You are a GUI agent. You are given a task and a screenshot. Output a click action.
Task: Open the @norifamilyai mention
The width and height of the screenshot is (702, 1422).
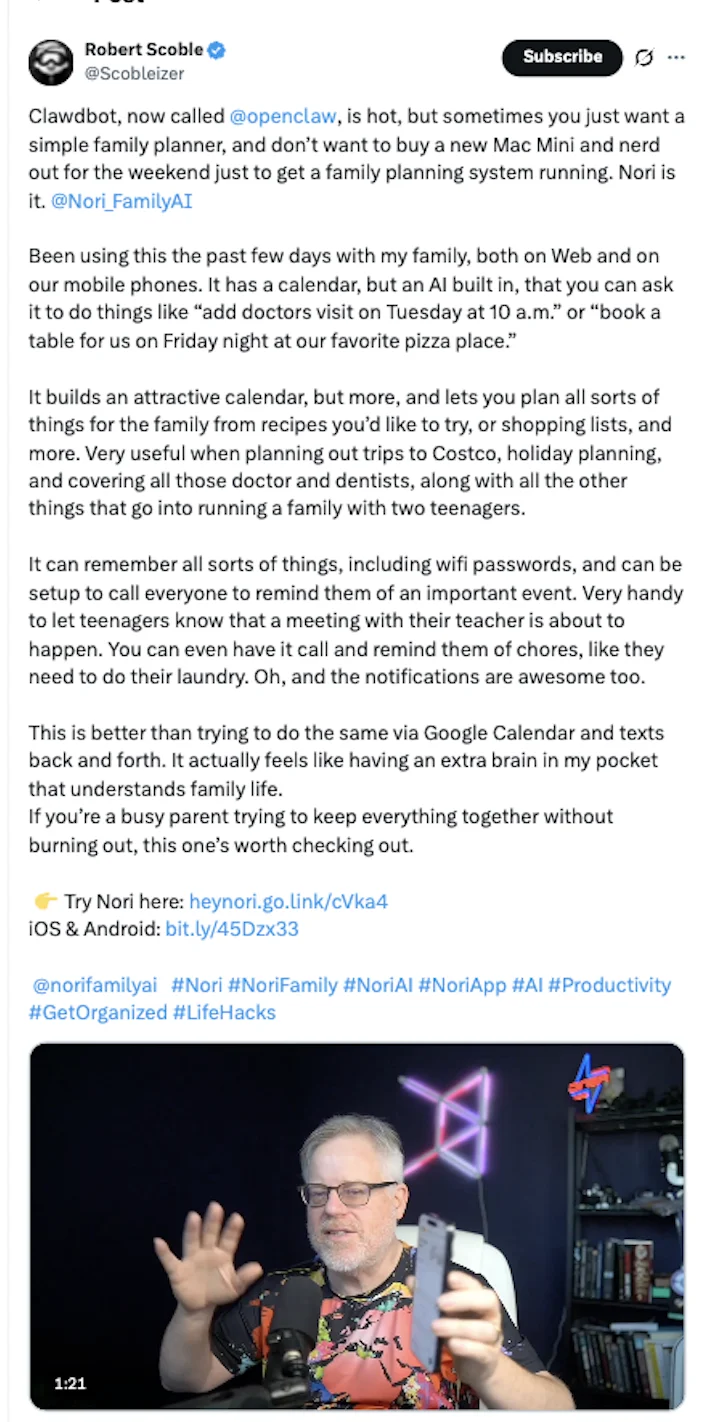click(94, 985)
